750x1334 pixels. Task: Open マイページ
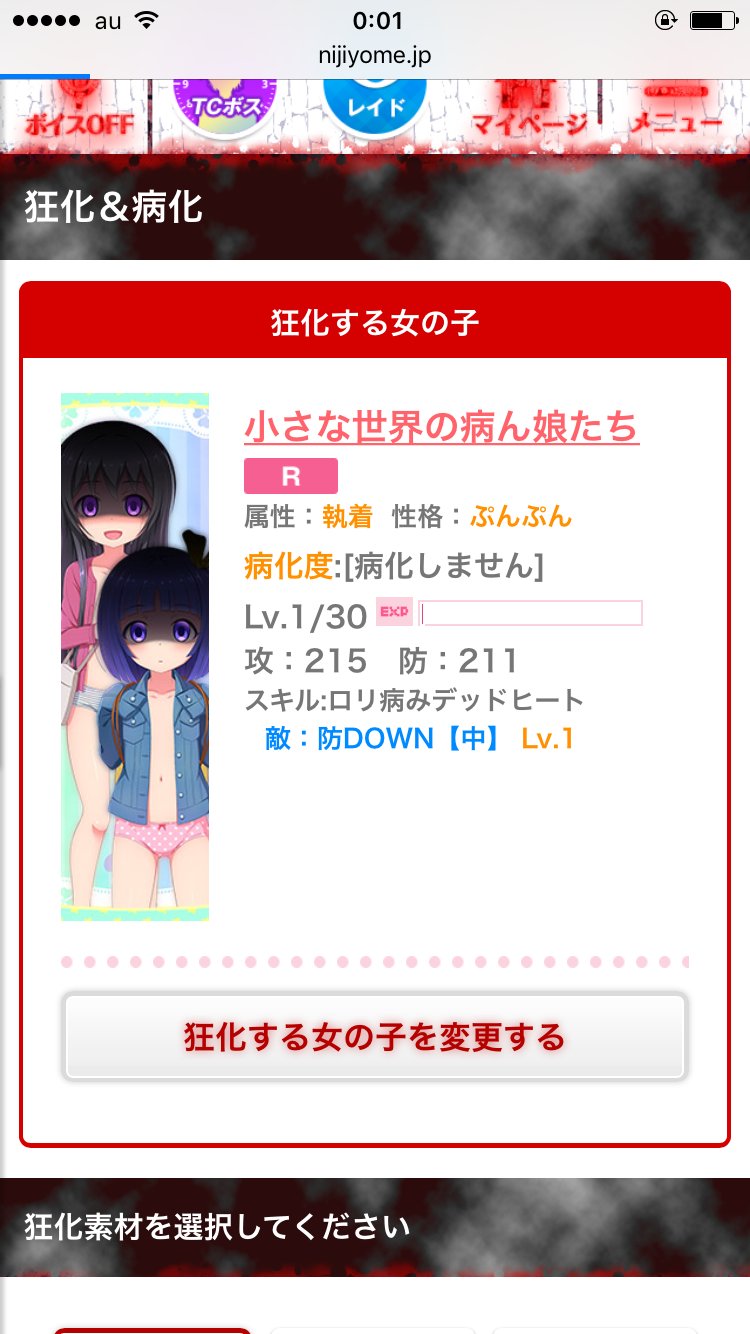pyautogui.click(x=529, y=117)
